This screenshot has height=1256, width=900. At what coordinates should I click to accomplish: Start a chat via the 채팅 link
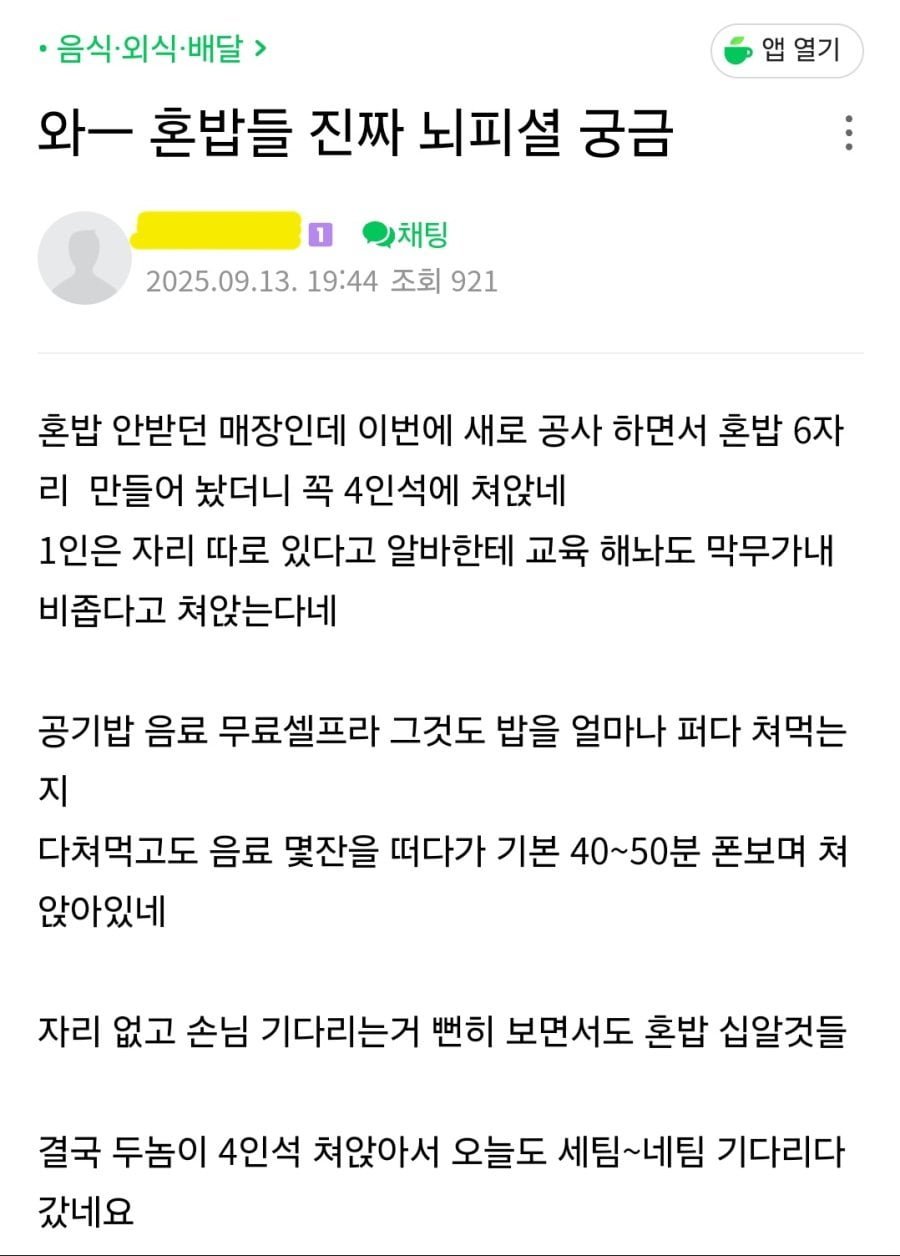(x=405, y=234)
